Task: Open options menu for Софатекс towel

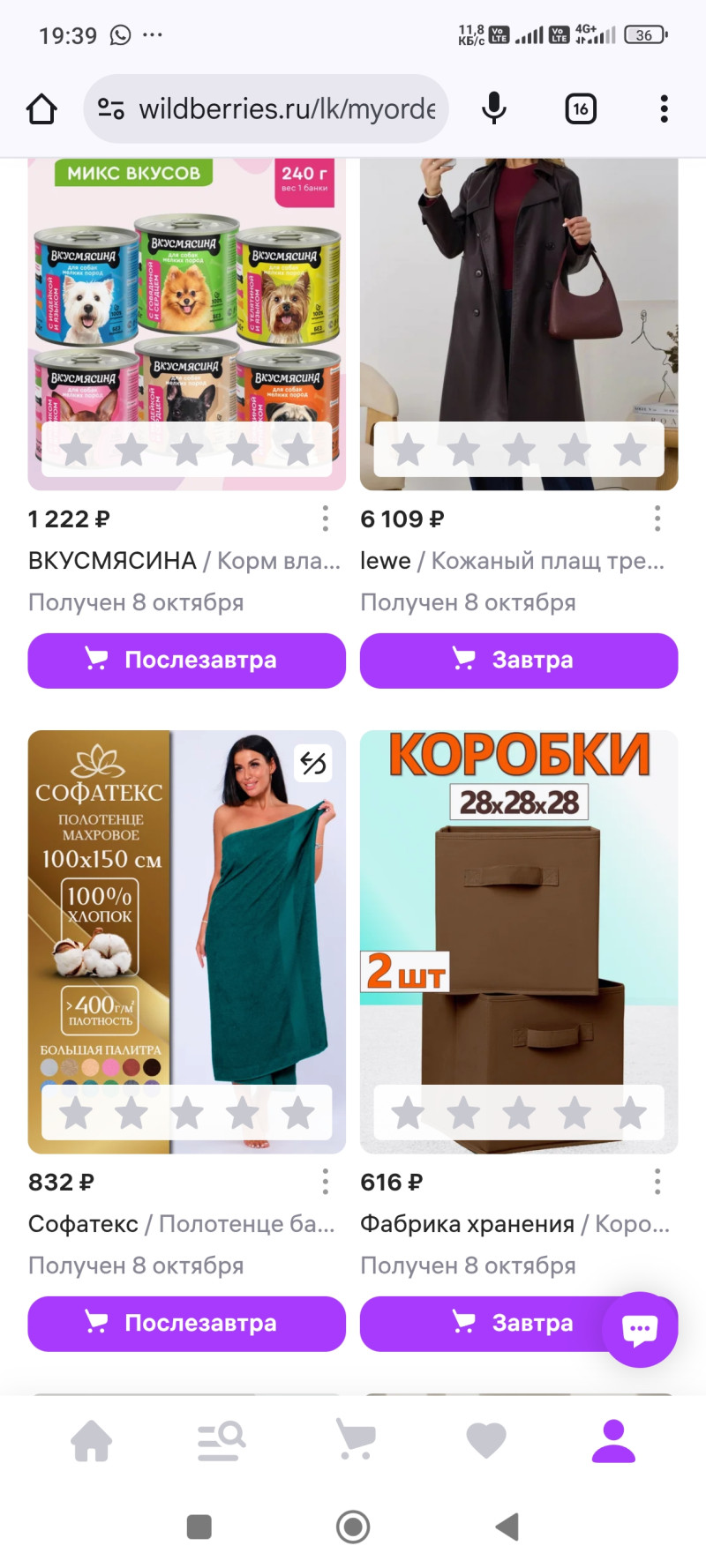Action: [x=325, y=1182]
